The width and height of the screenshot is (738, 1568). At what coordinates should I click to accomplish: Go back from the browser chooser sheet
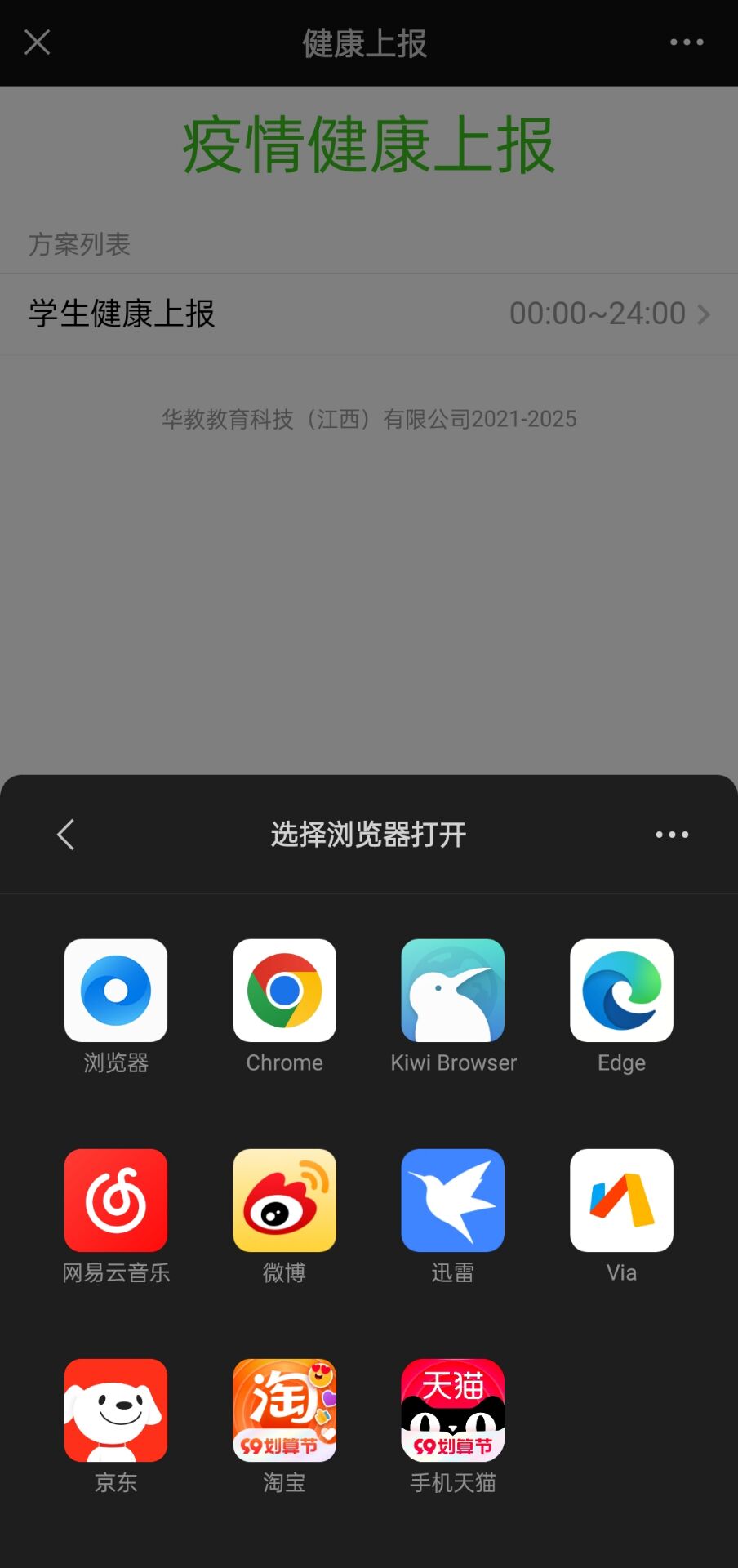coord(66,835)
